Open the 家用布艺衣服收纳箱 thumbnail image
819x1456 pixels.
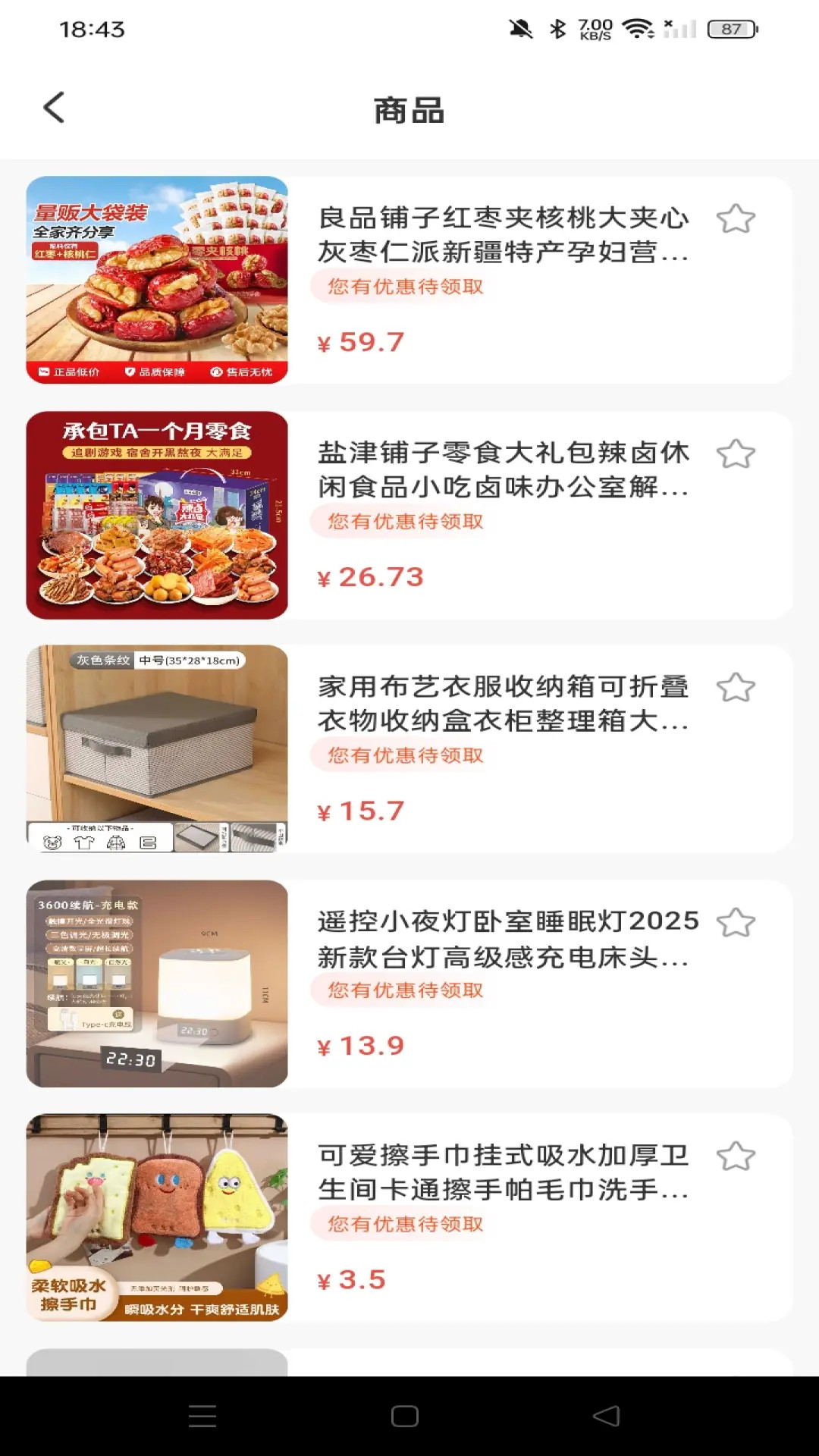click(157, 750)
